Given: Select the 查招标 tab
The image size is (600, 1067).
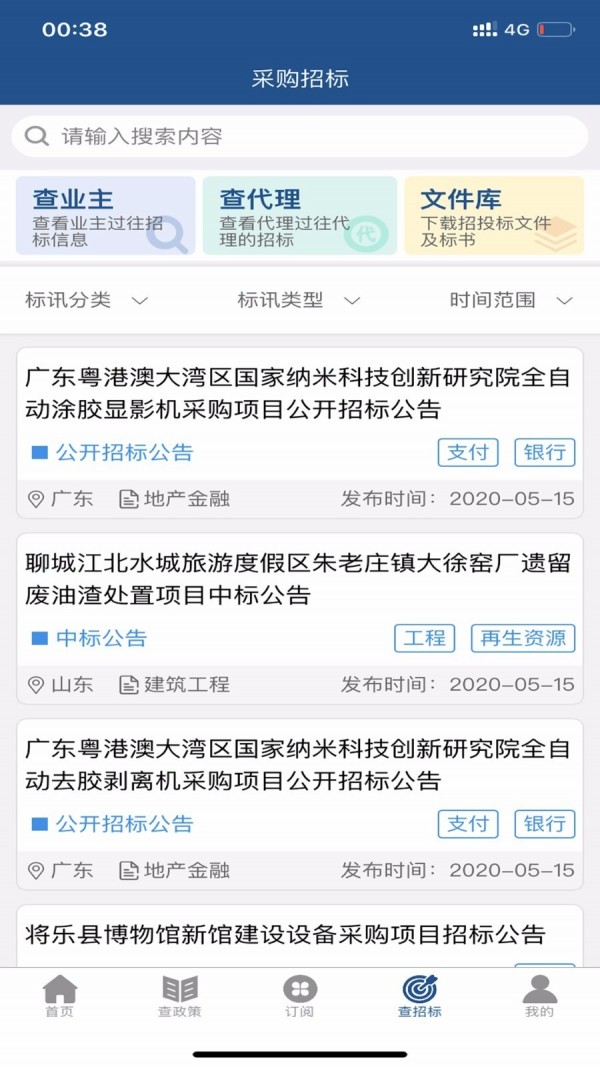Looking at the screenshot, I should click(420, 996).
